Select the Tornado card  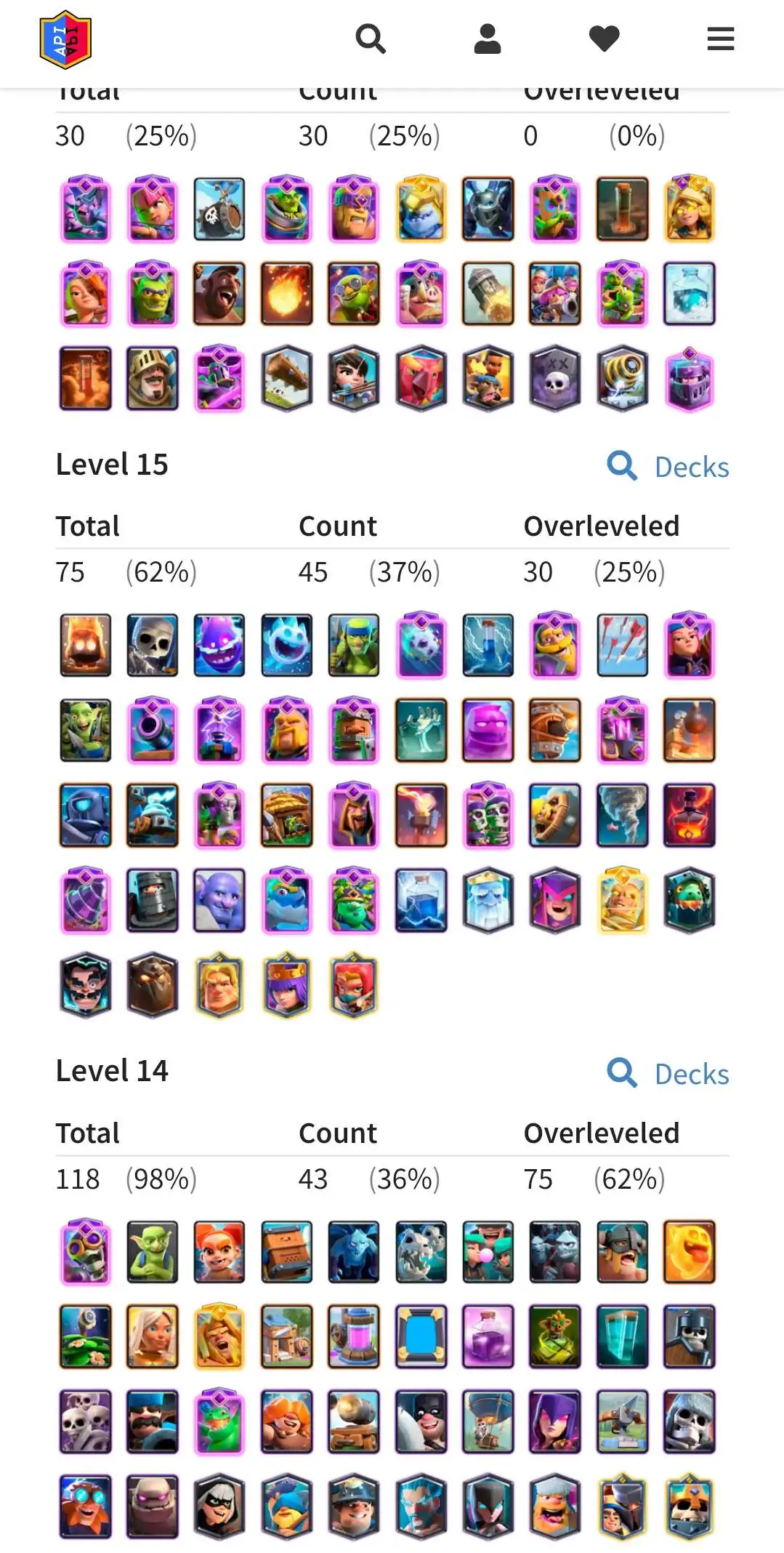coord(623,815)
